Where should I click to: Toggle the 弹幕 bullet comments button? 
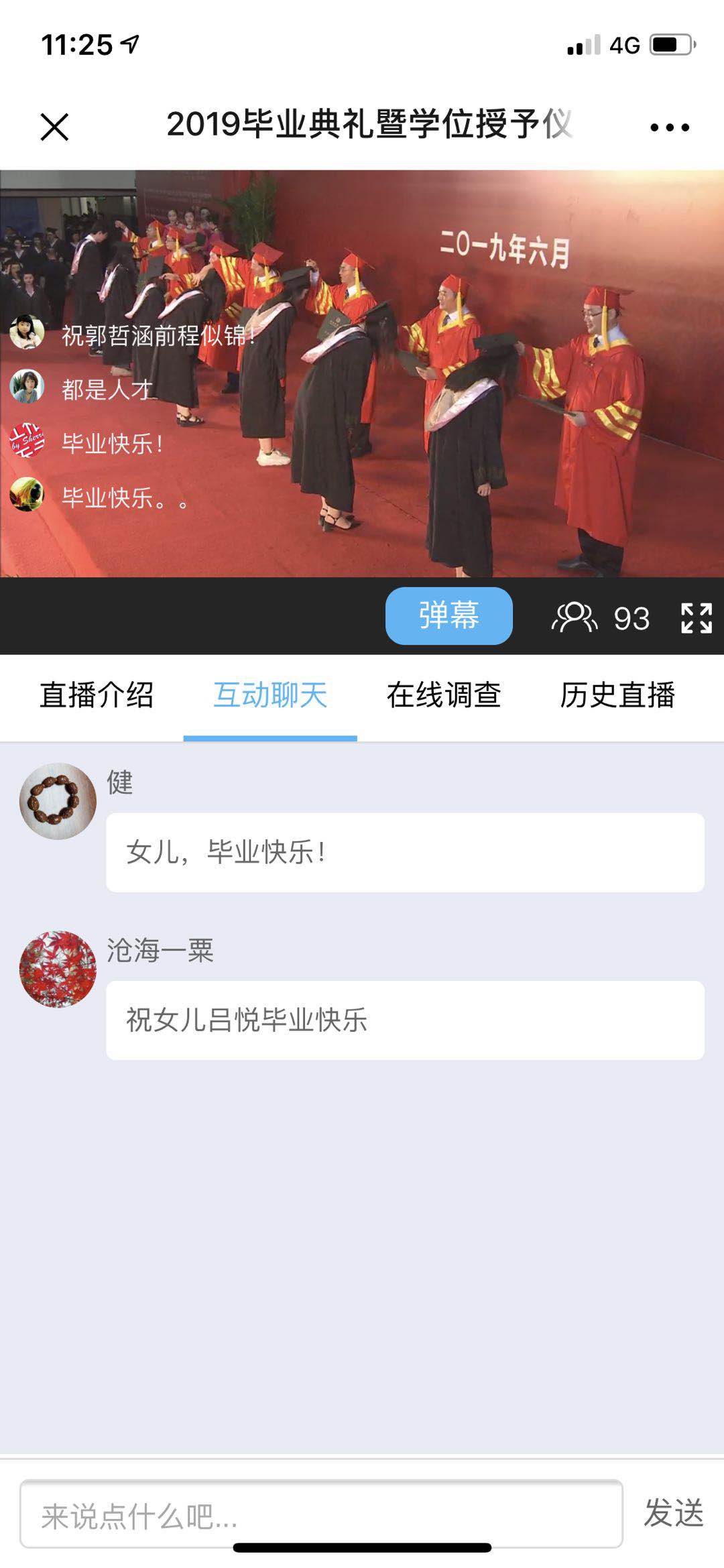point(448,615)
